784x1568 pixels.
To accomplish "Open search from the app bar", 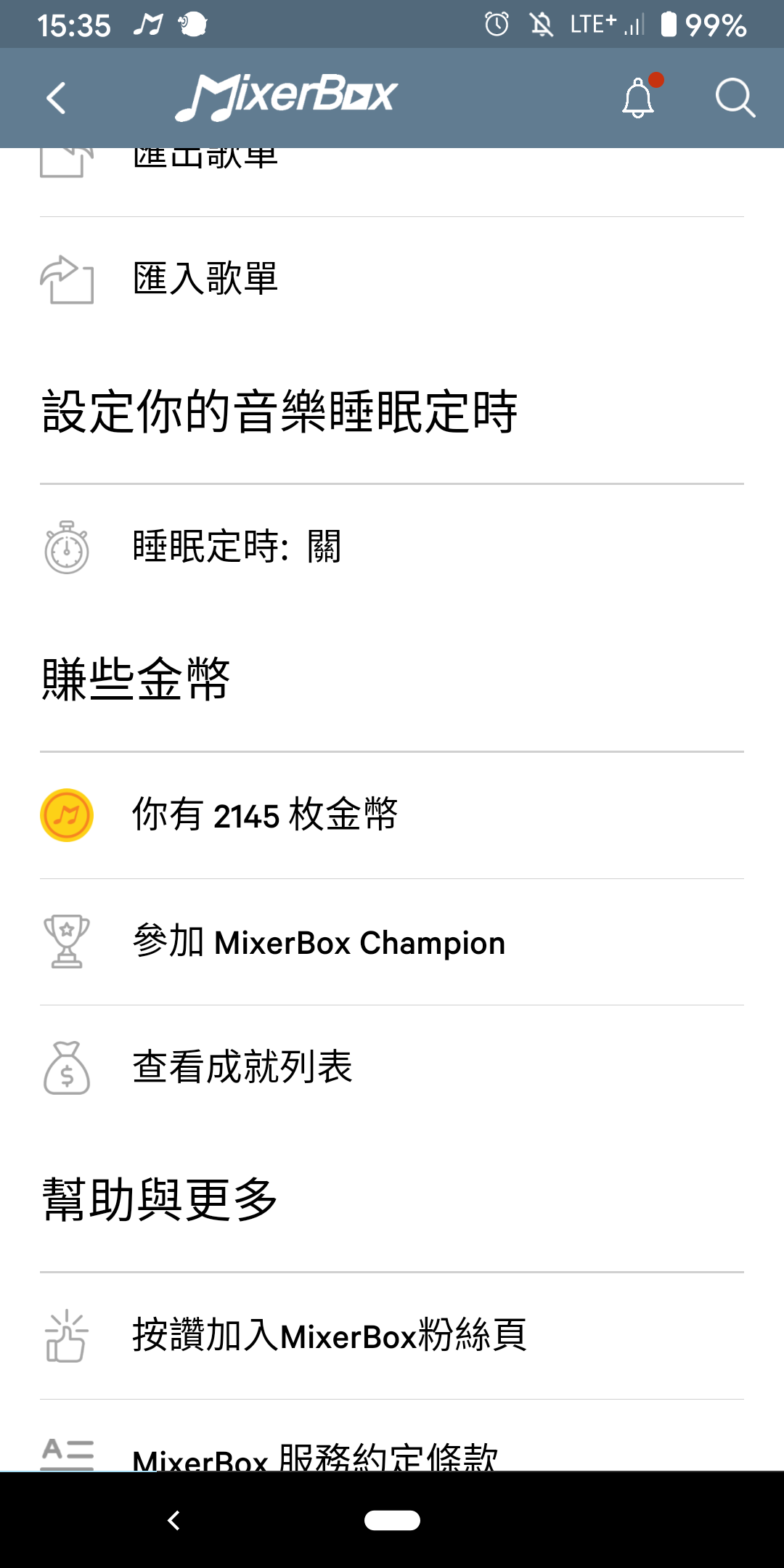I will (735, 98).
